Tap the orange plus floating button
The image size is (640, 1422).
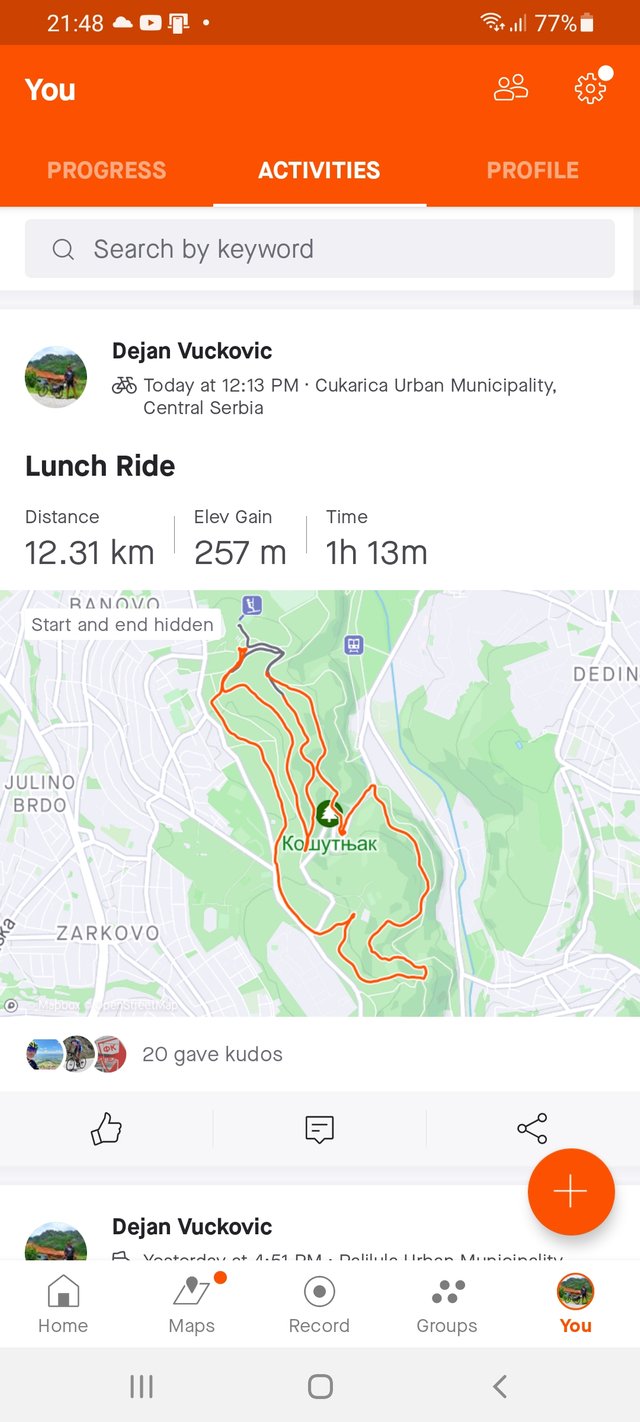coord(571,1192)
